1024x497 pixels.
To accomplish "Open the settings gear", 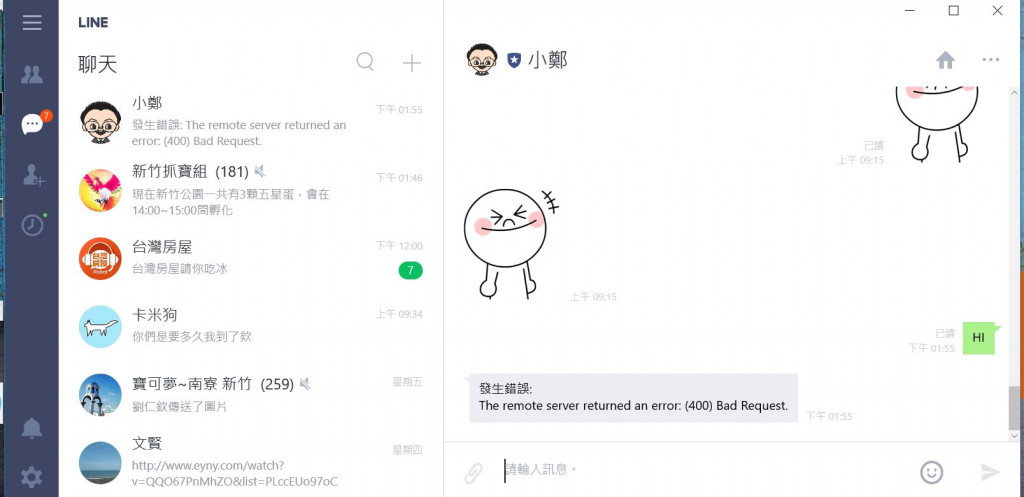I will (32, 477).
